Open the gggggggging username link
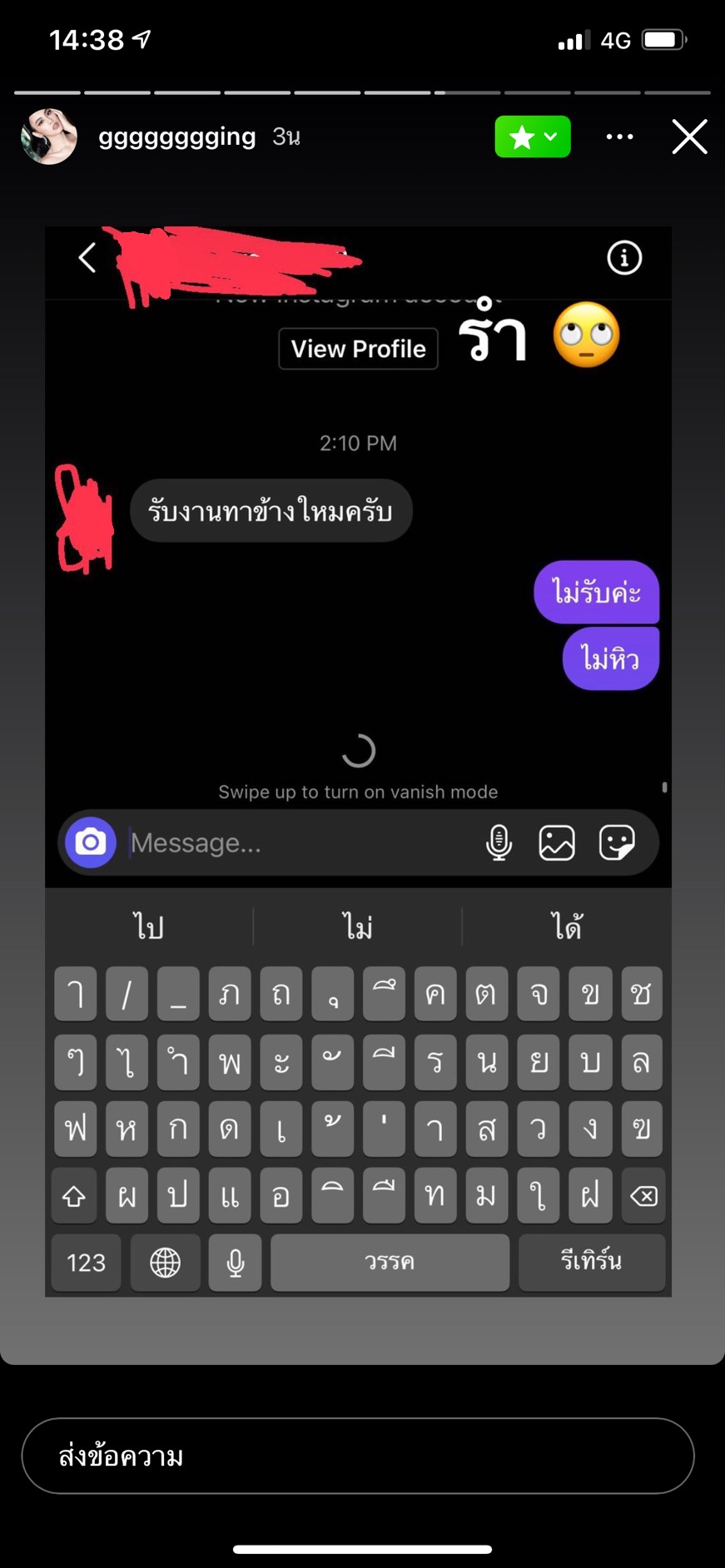The width and height of the screenshot is (725, 1568). [x=176, y=136]
